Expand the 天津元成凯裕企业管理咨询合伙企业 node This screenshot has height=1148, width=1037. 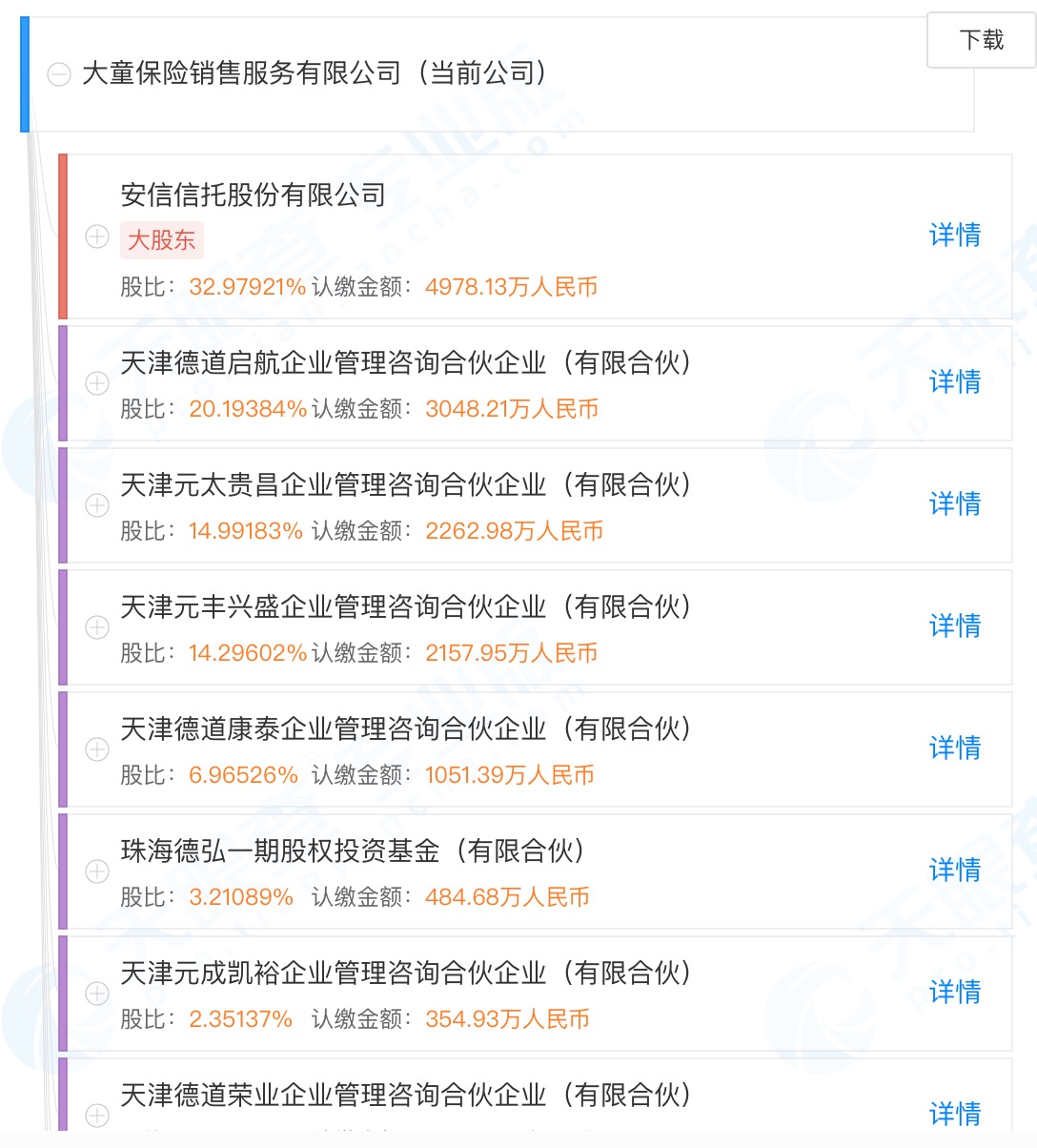pyautogui.click(x=97, y=994)
